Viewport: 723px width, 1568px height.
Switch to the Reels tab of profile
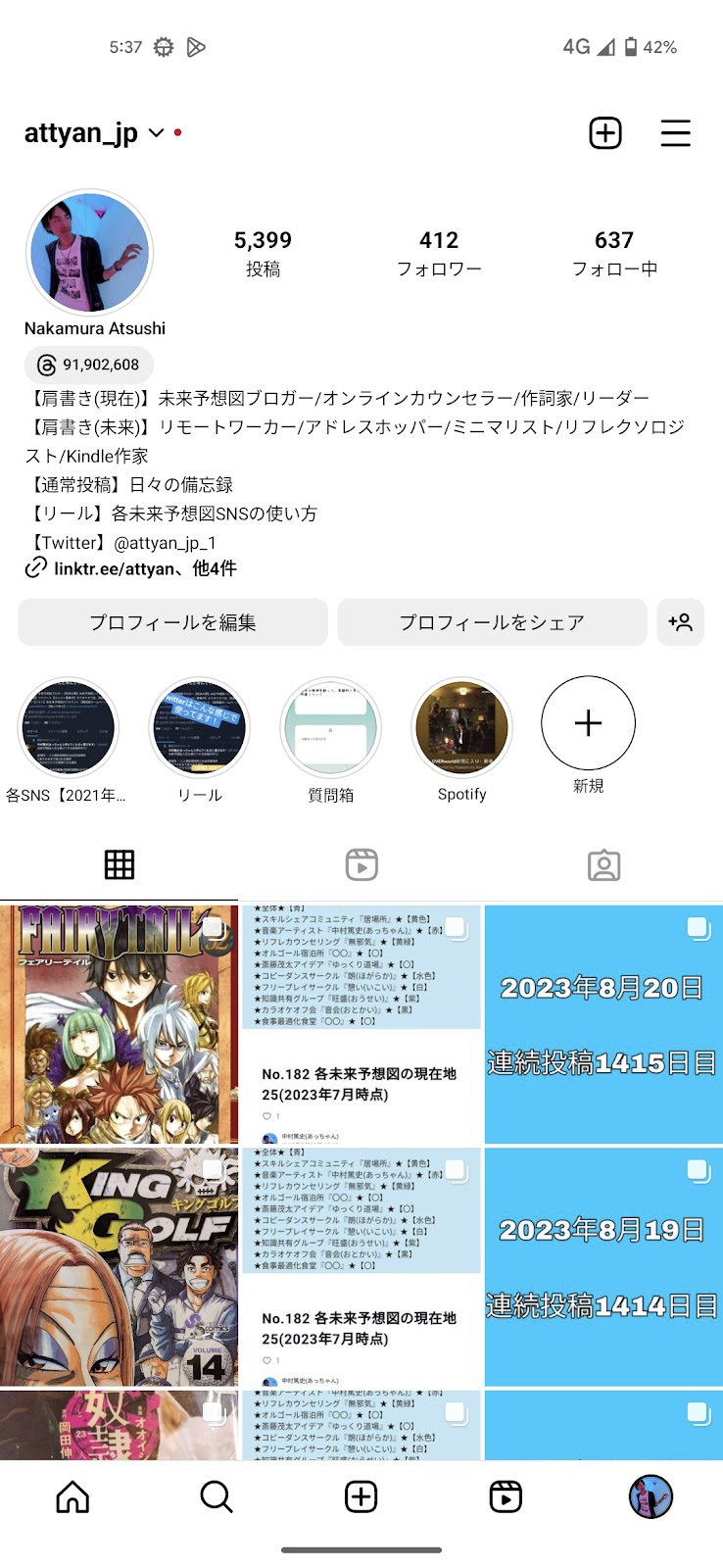[361, 865]
